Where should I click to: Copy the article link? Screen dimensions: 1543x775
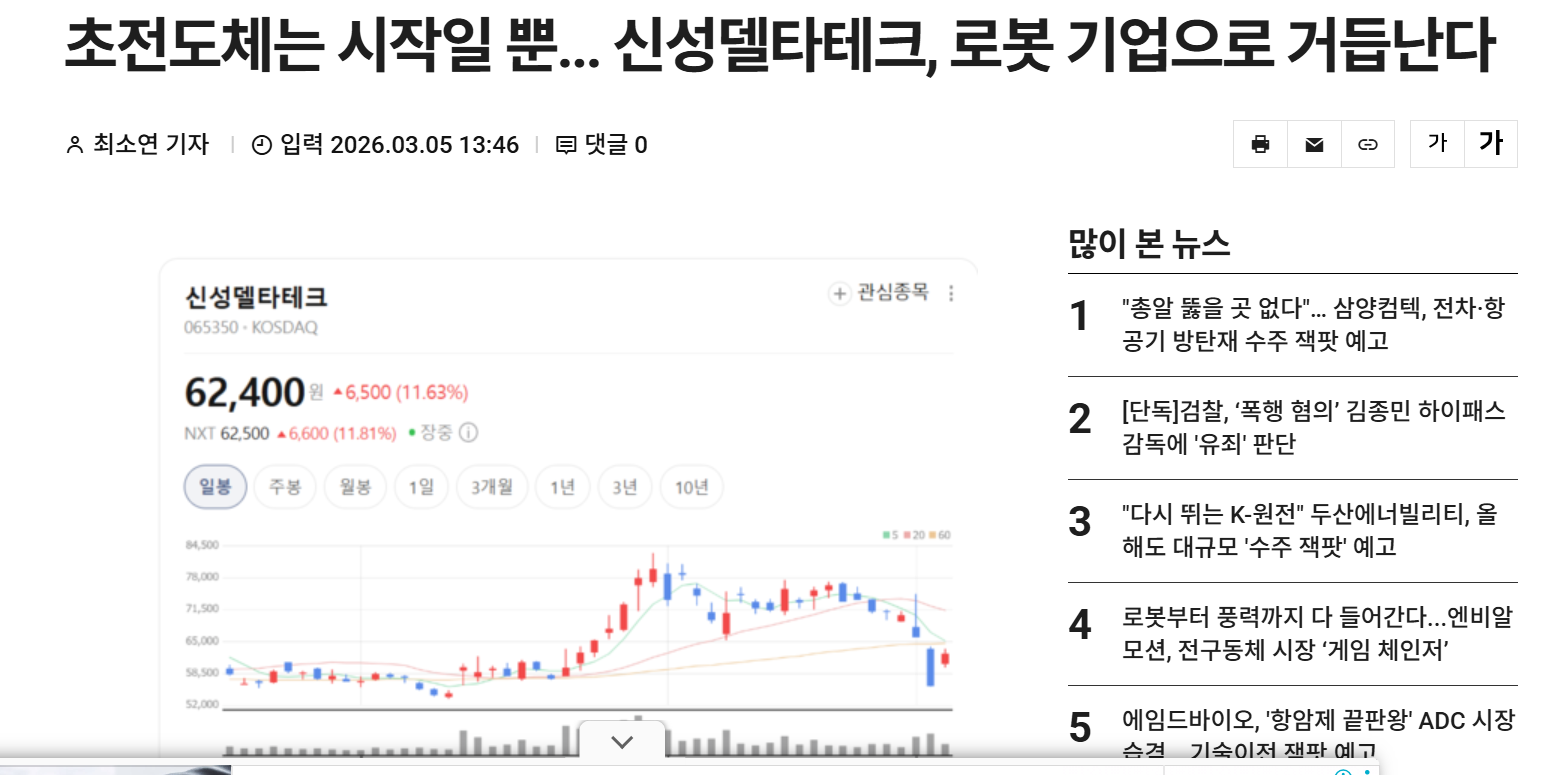[x=1368, y=145]
